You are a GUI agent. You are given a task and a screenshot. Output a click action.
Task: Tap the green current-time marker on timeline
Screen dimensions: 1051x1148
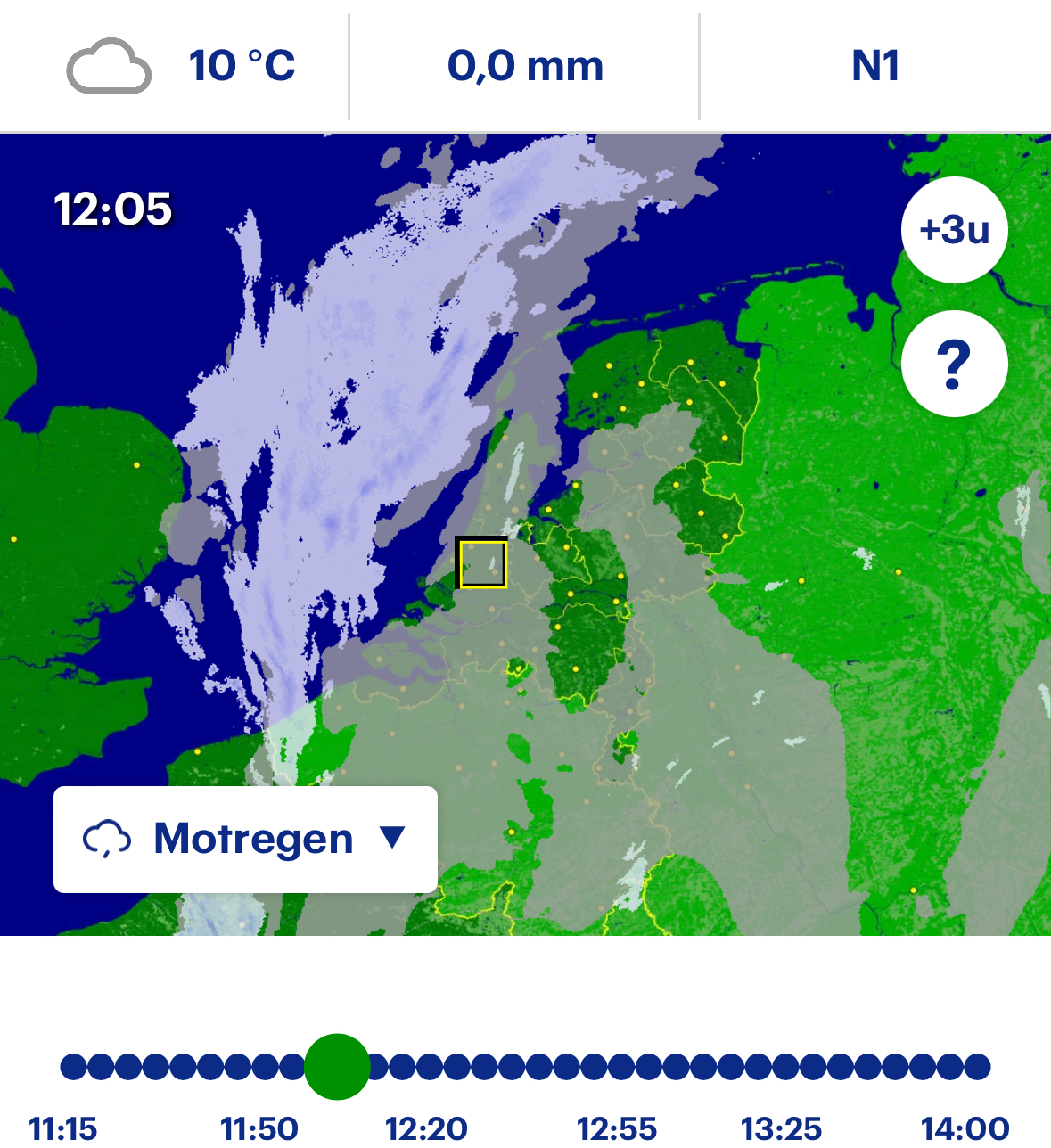pyautogui.click(x=337, y=1067)
